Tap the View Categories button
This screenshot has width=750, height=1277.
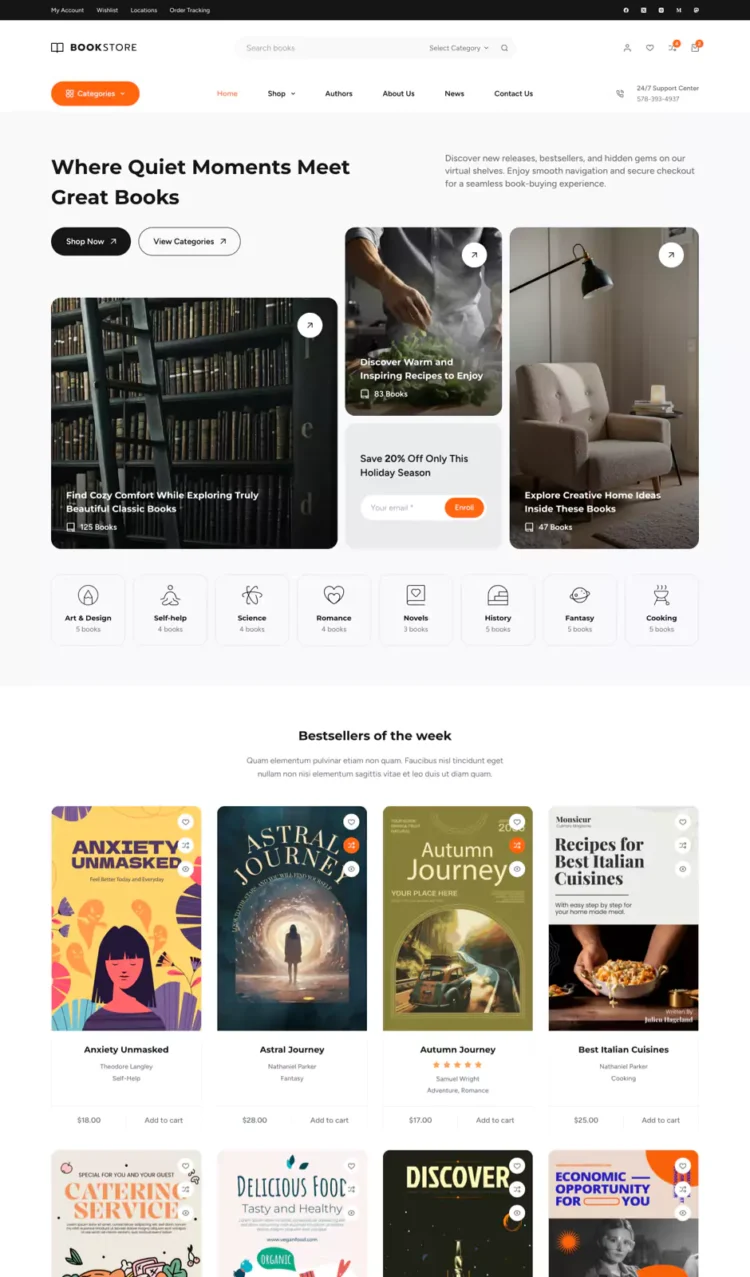pos(189,242)
